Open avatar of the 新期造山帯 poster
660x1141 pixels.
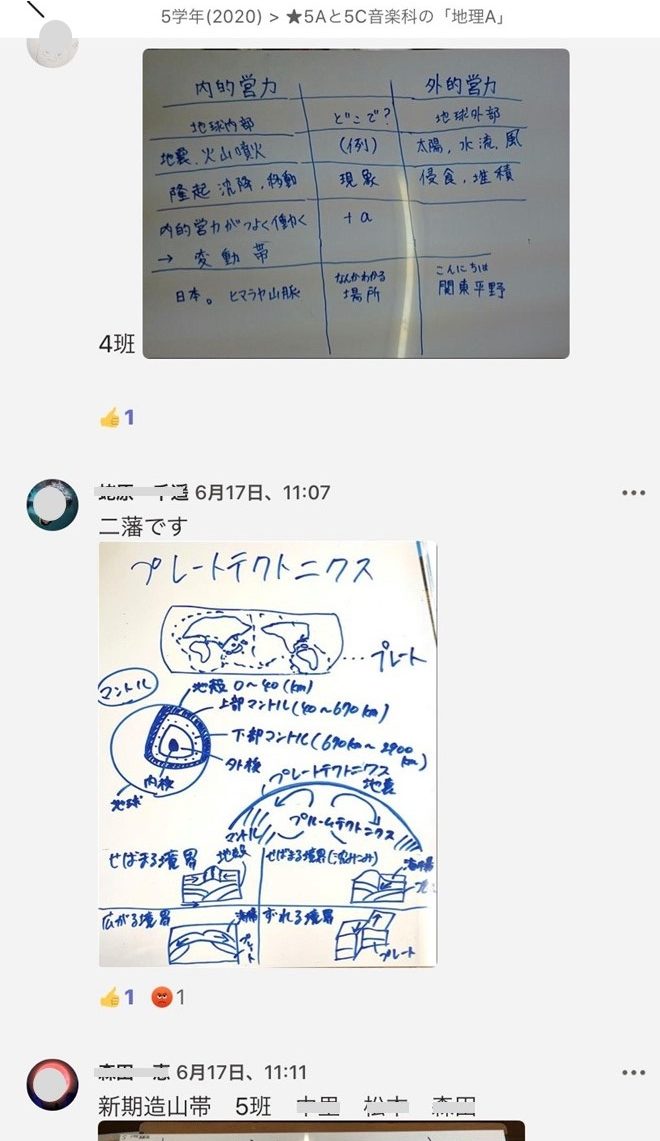pyautogui.click(x=52, y=1085)
